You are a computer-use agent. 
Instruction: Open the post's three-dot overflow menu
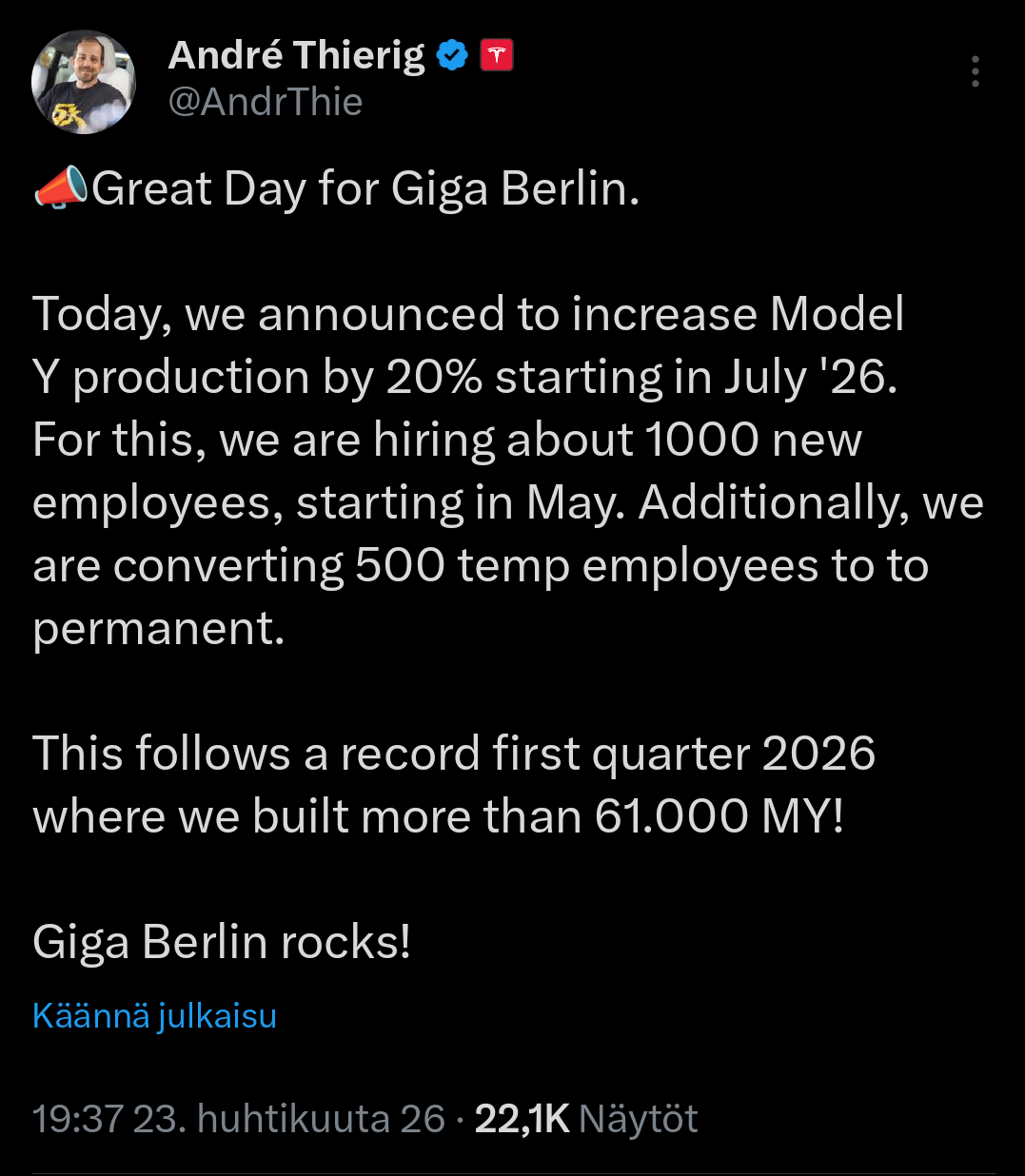975,72
